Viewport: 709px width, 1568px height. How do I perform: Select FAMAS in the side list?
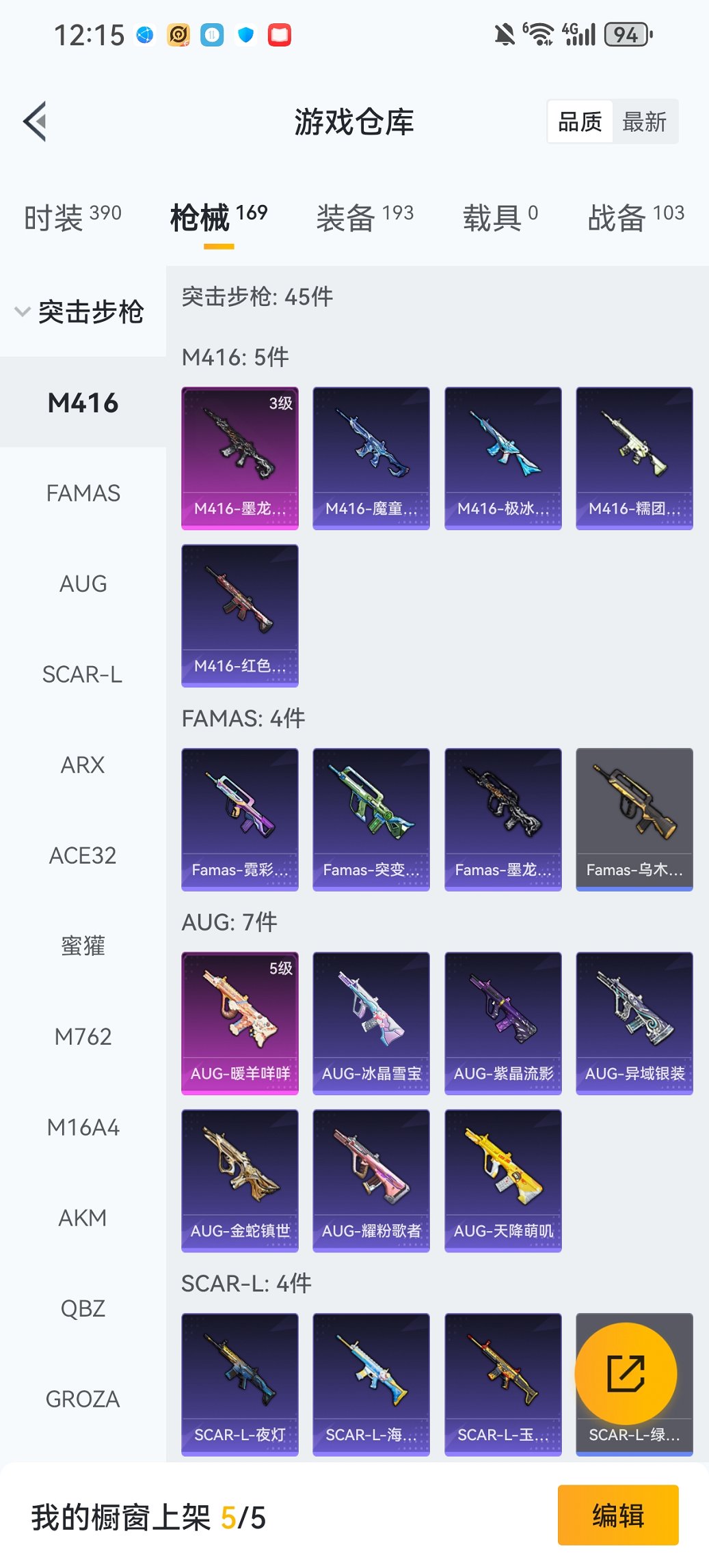click(x=83, y=493)
